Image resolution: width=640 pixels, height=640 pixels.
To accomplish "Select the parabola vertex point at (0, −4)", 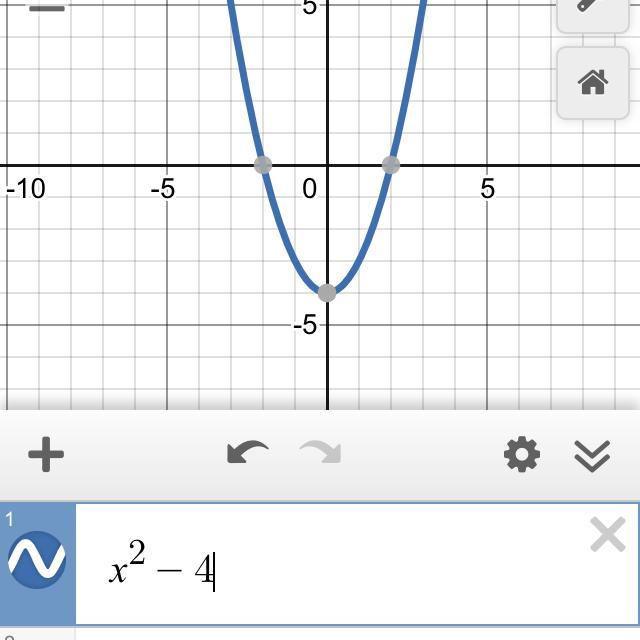I will click(327, 292).
